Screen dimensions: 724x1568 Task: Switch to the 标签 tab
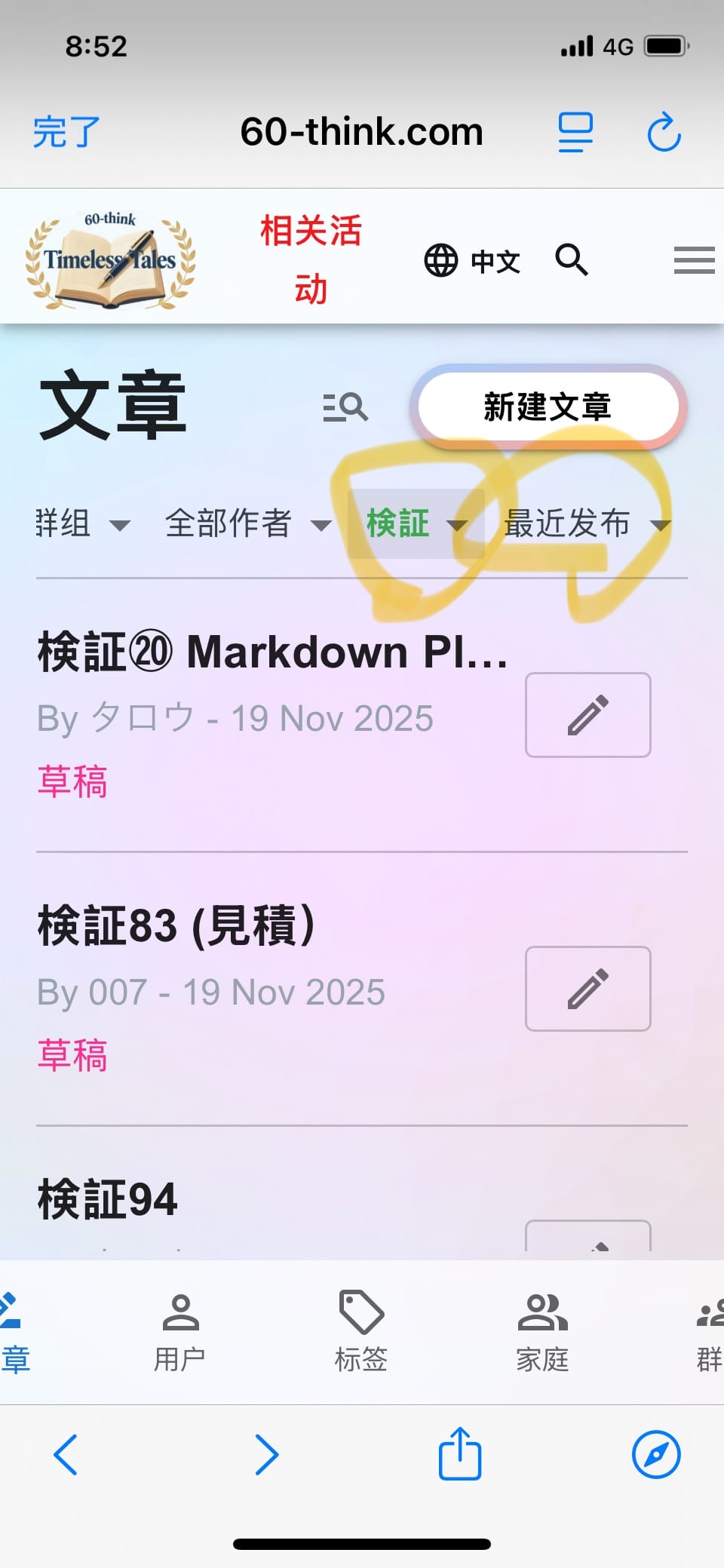(361, 1332)
